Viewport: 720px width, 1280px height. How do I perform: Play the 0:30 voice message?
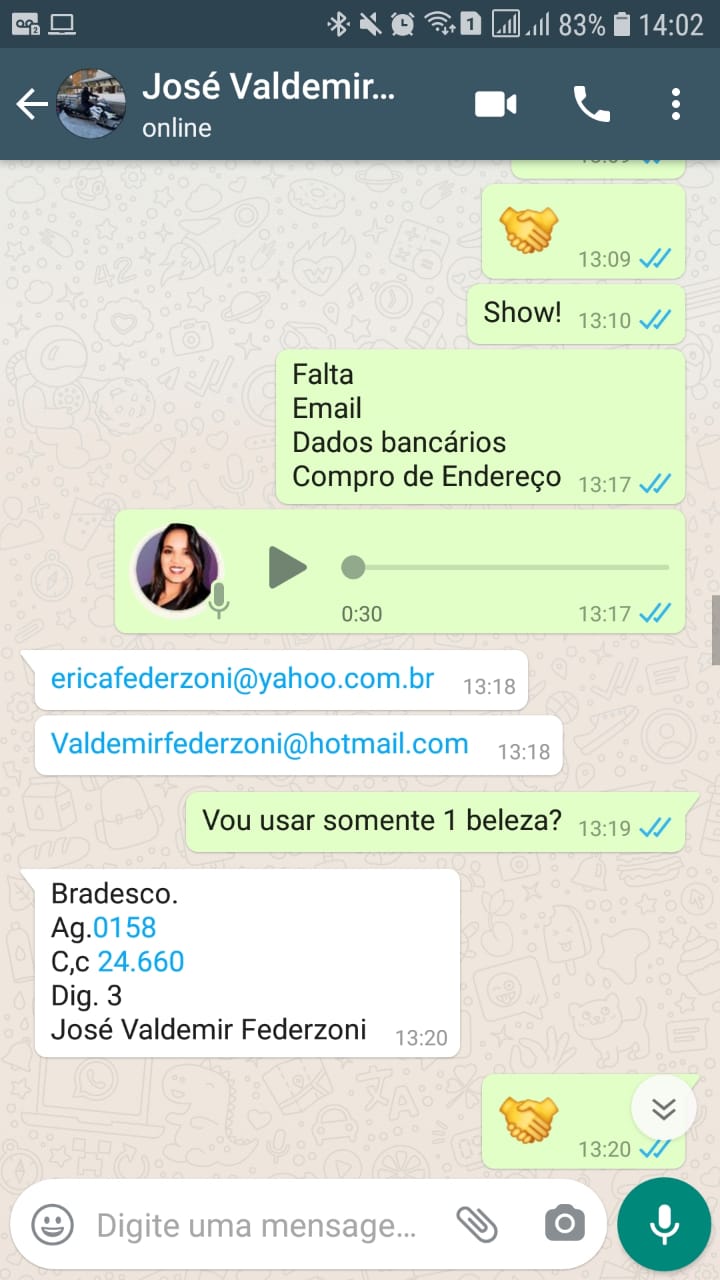coord(287,568)
